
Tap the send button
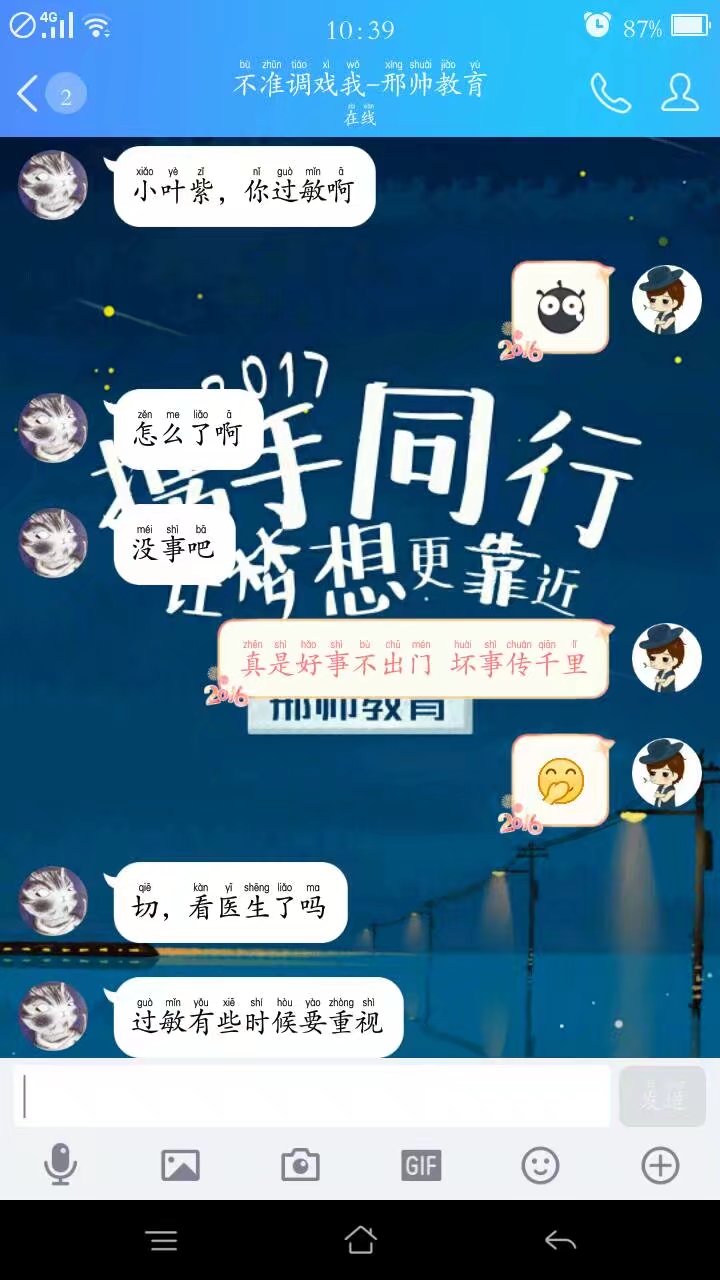click(662, 1096)
